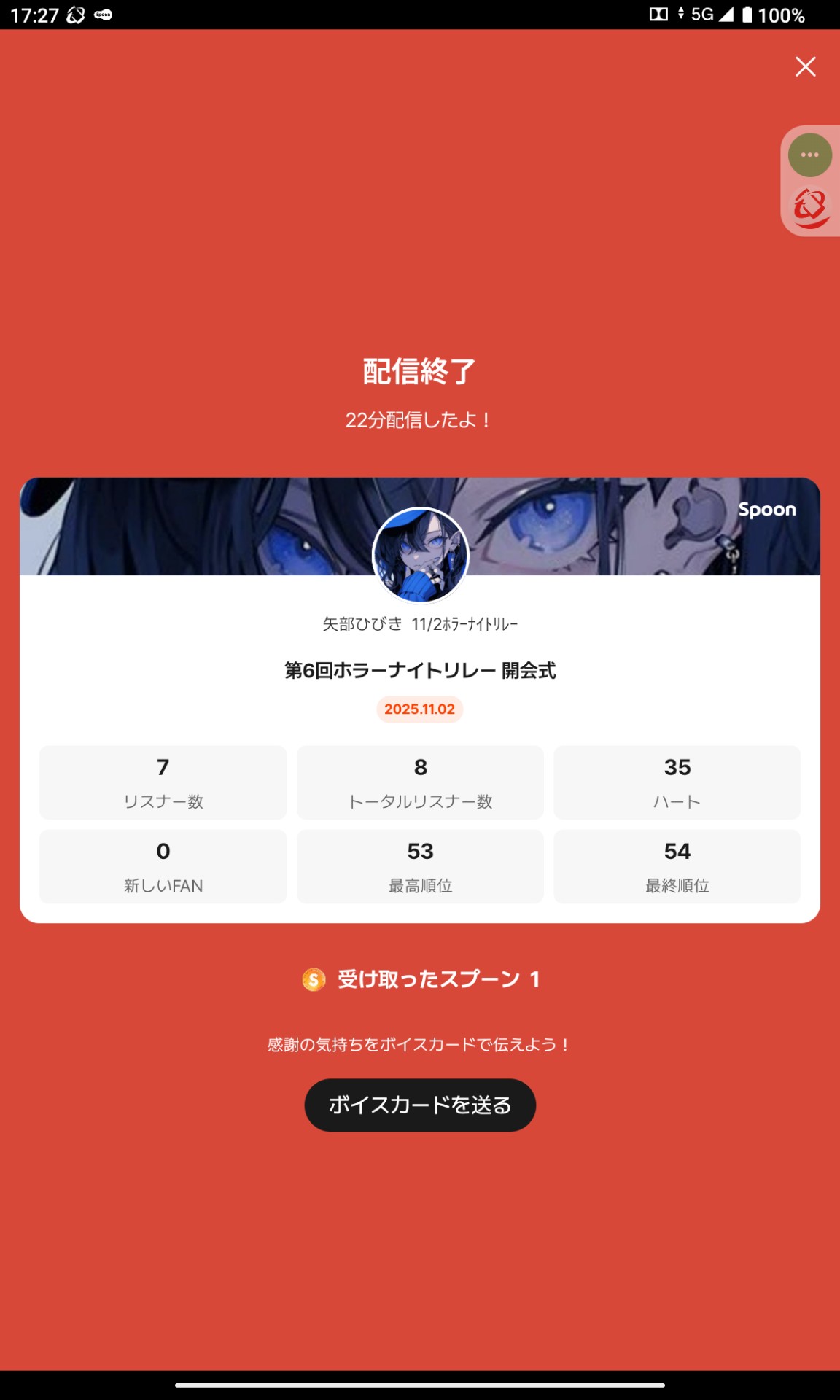Open 矢部ひびき profile picture

420,556
